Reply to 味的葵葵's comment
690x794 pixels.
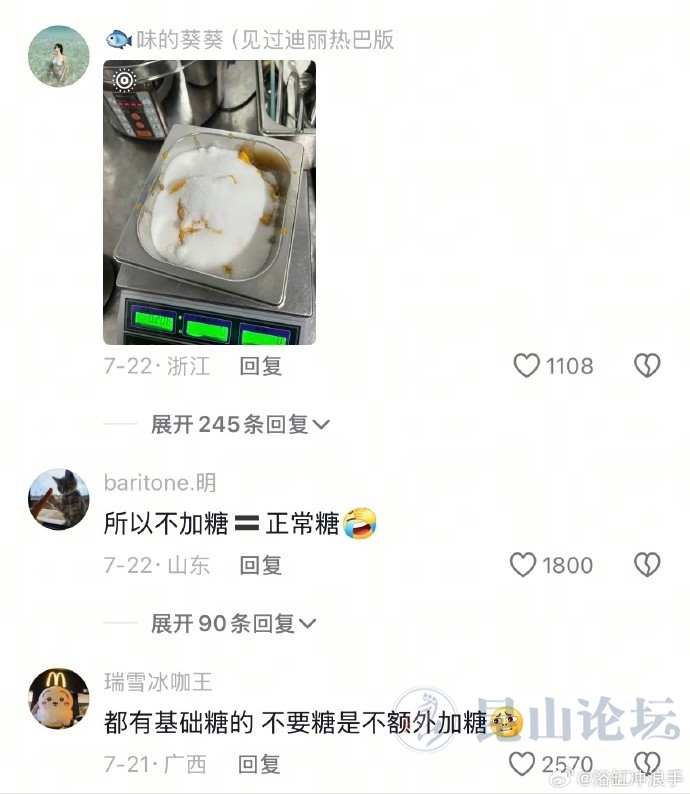(x=261, y=366)
